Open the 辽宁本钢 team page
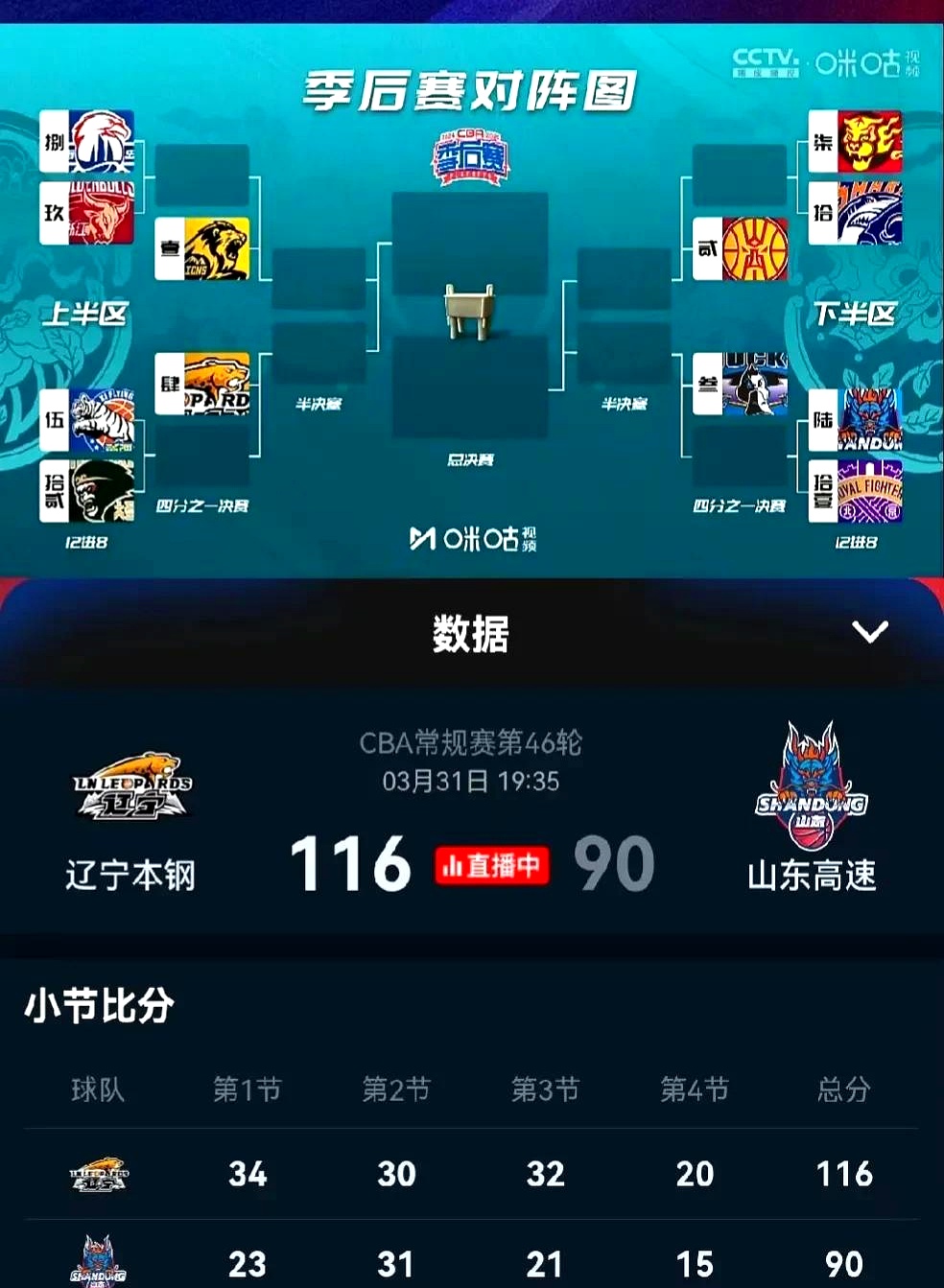 coord(131,821)
